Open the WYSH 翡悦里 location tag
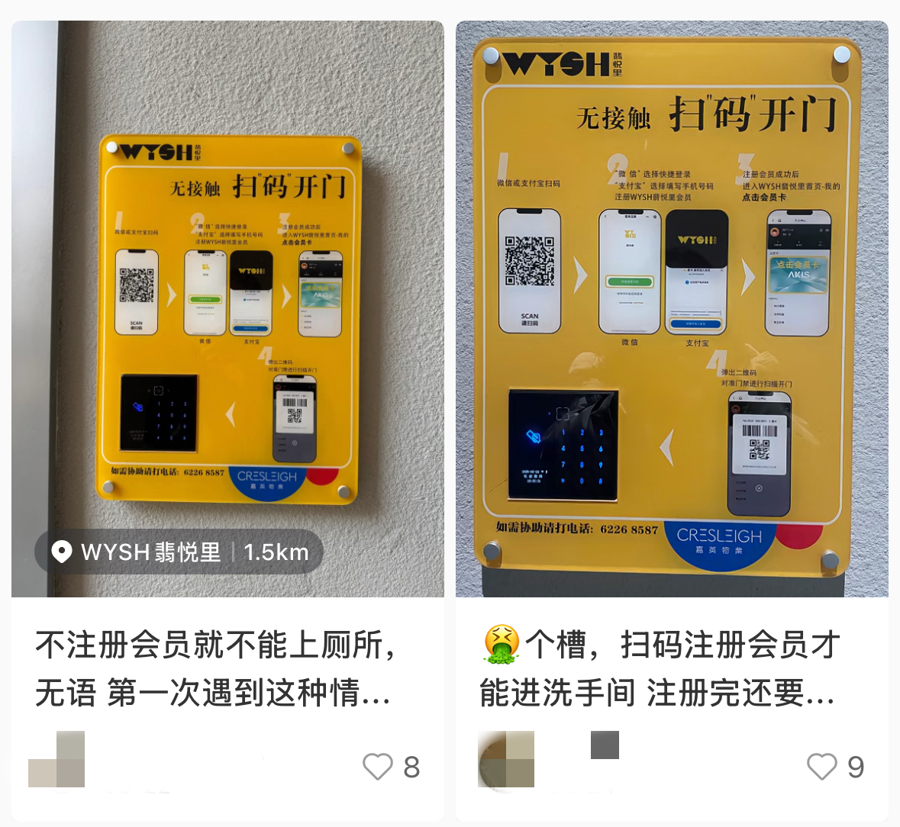 tap(178, 552)
